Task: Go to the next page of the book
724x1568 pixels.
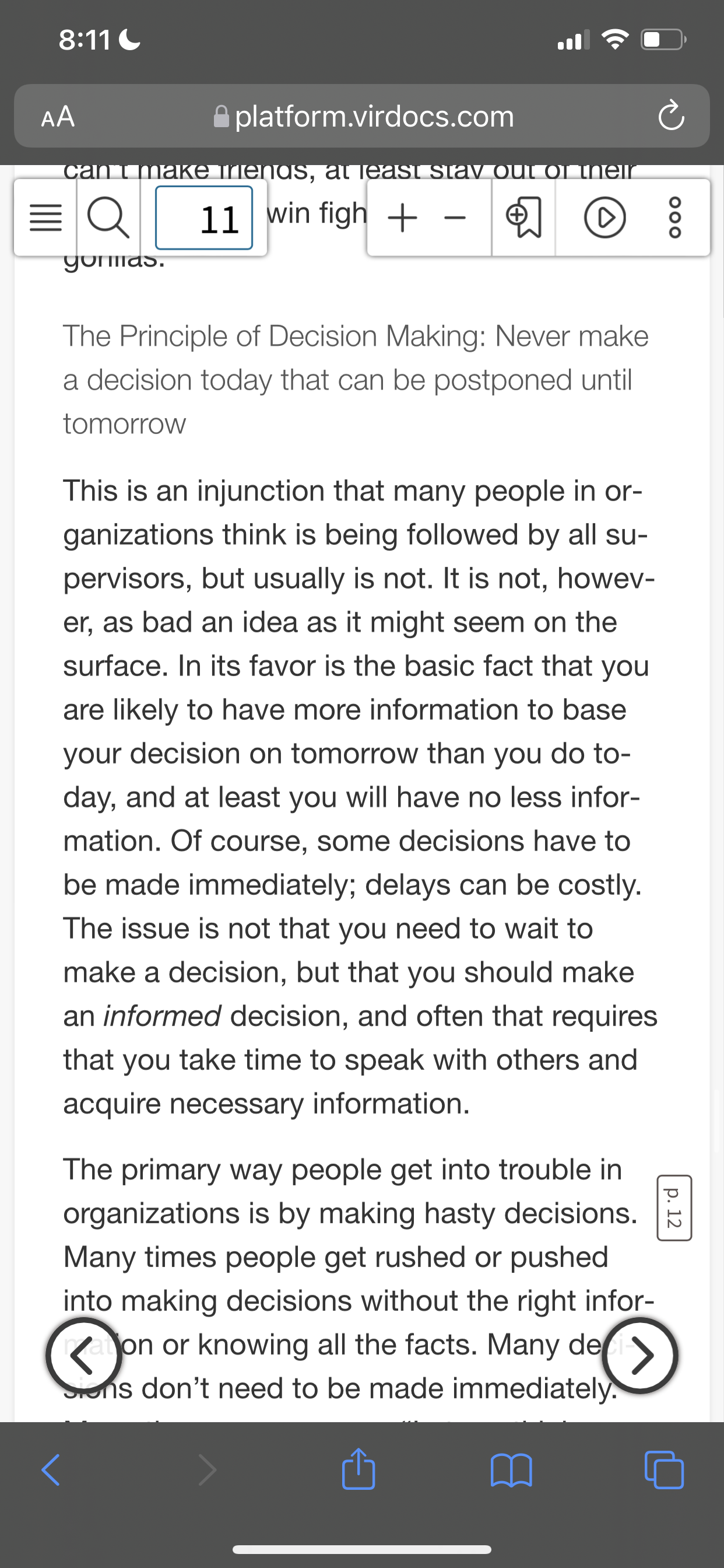Action: (x=640, y=1356)
